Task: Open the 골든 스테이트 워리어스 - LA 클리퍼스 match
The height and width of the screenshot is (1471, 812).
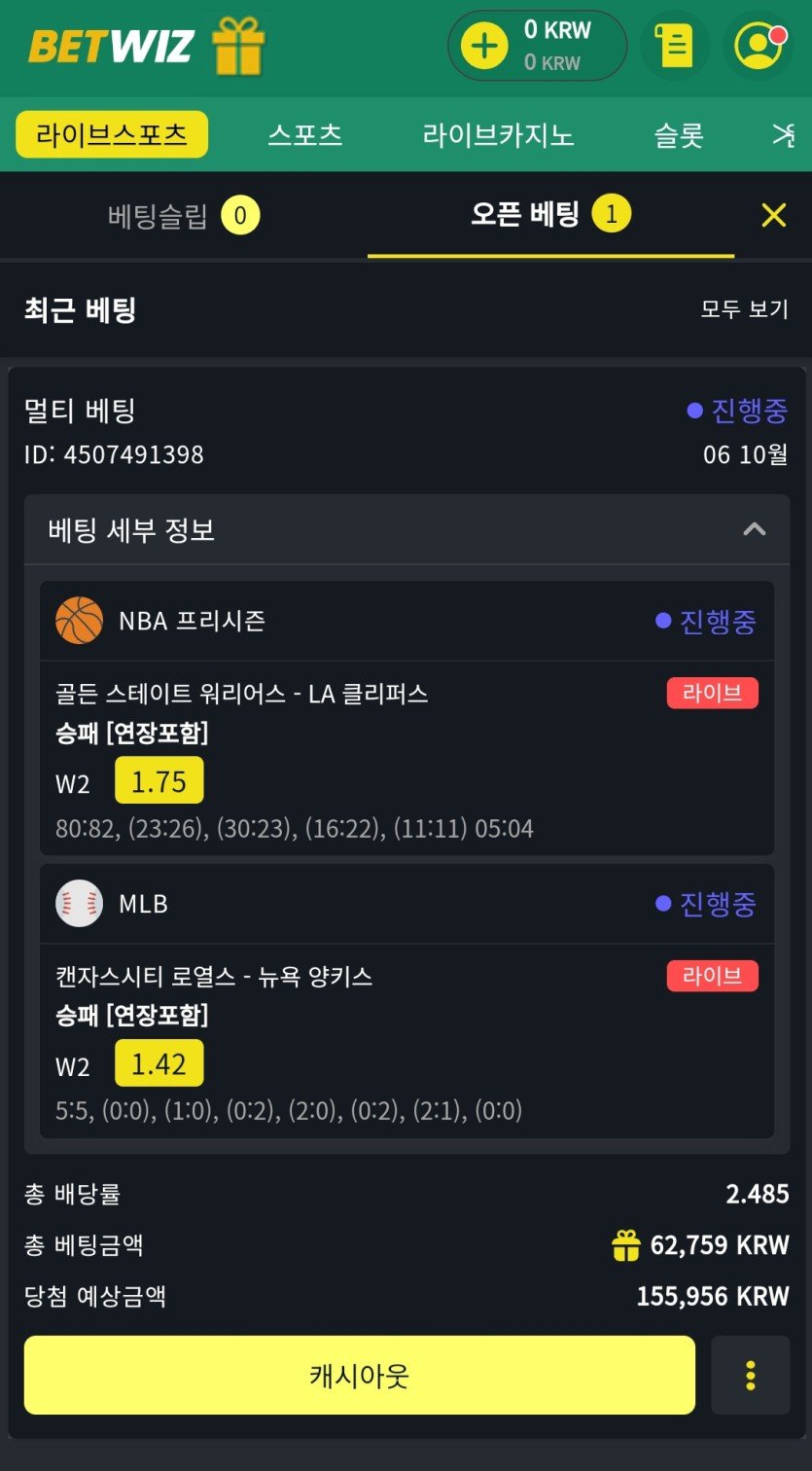Action: (x=242, y=694)
